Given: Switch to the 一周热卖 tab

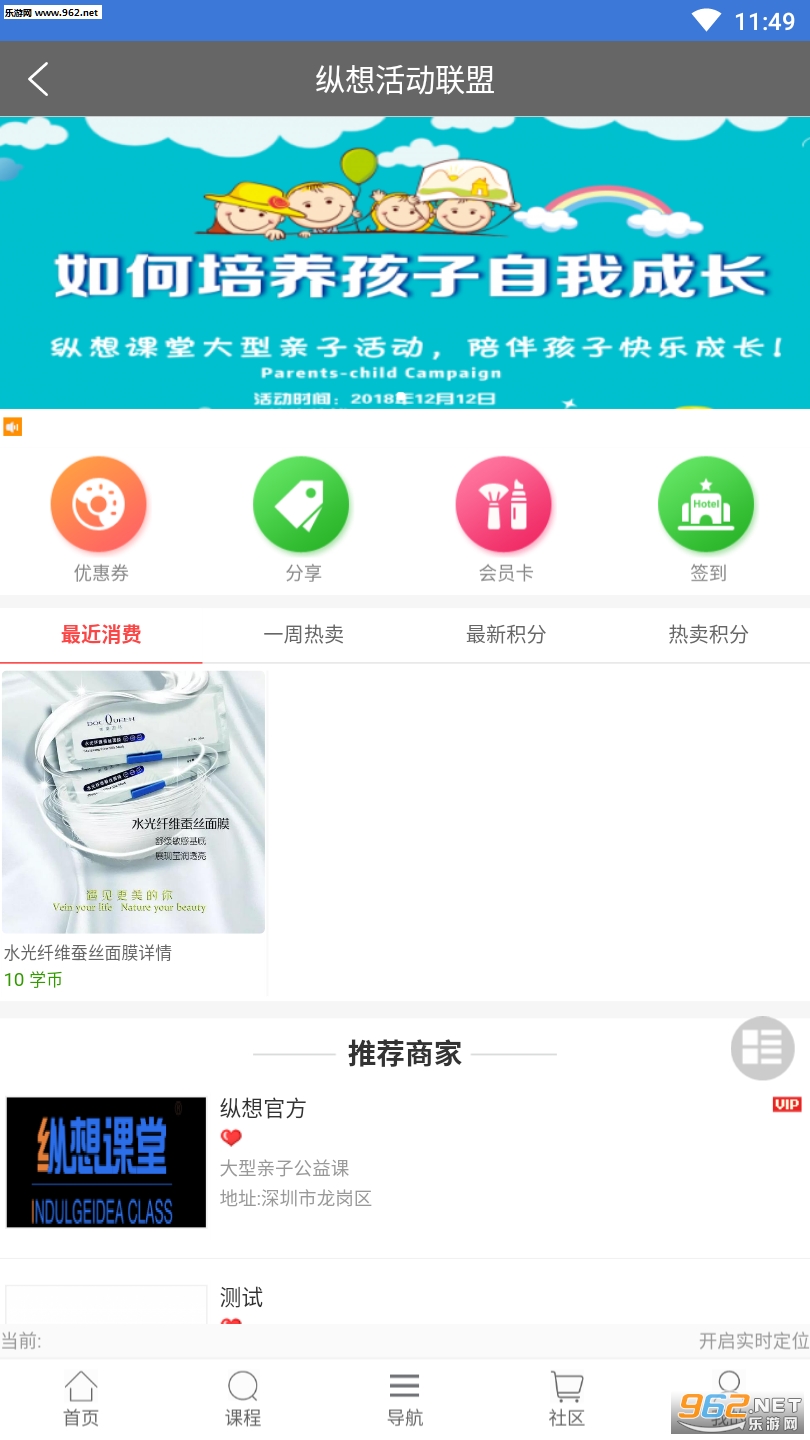Looking at the screenshot, I should (303, 634).
